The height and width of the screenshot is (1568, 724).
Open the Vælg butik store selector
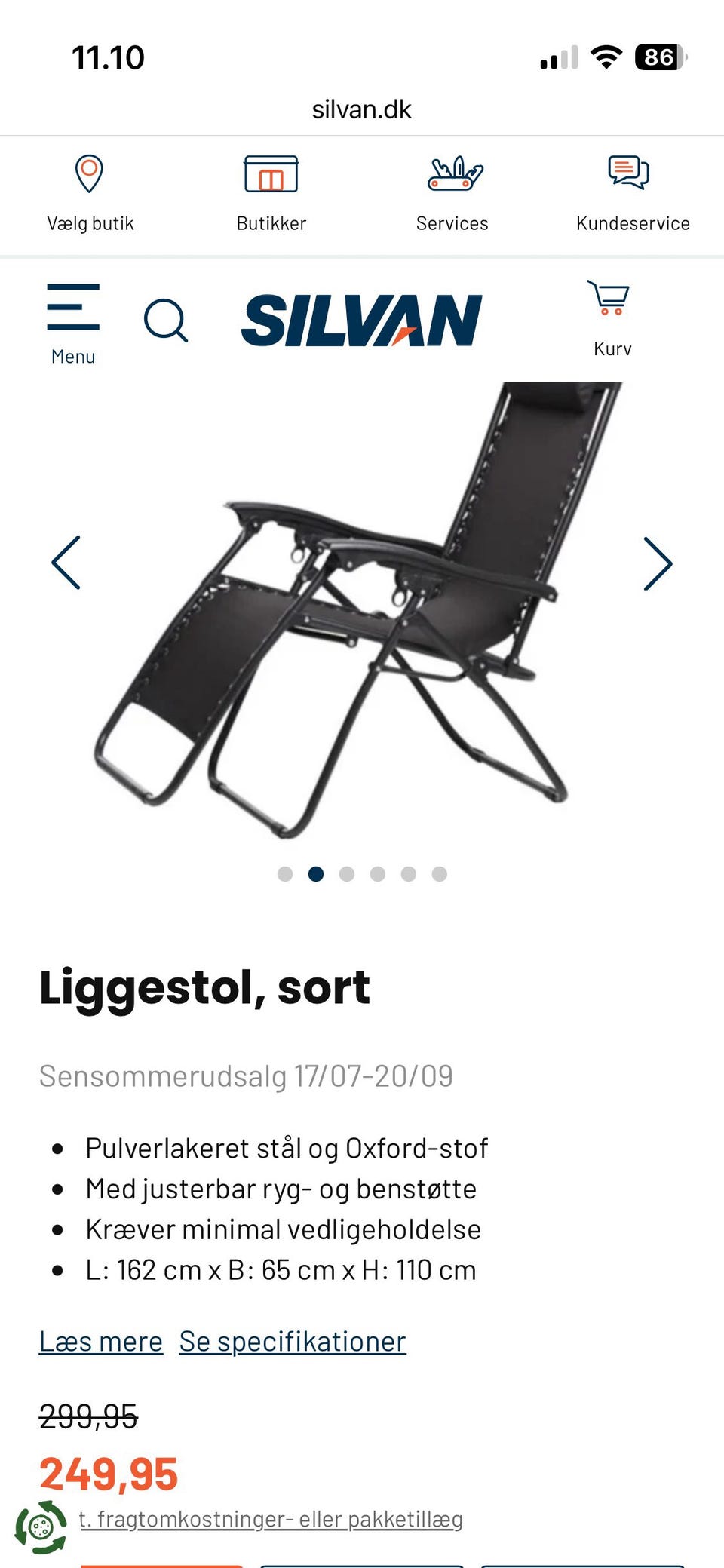(x=90, y=194)
